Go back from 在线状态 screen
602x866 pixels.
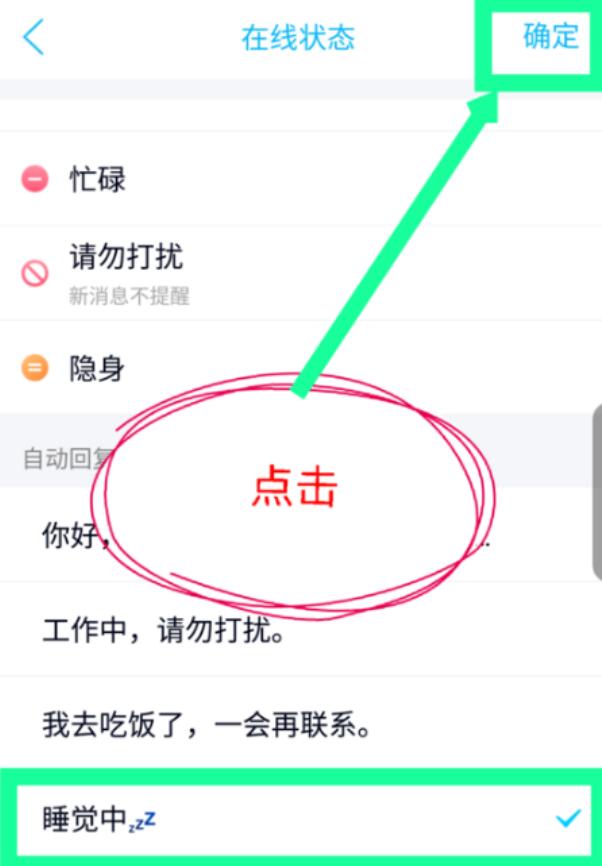[33, 38]
